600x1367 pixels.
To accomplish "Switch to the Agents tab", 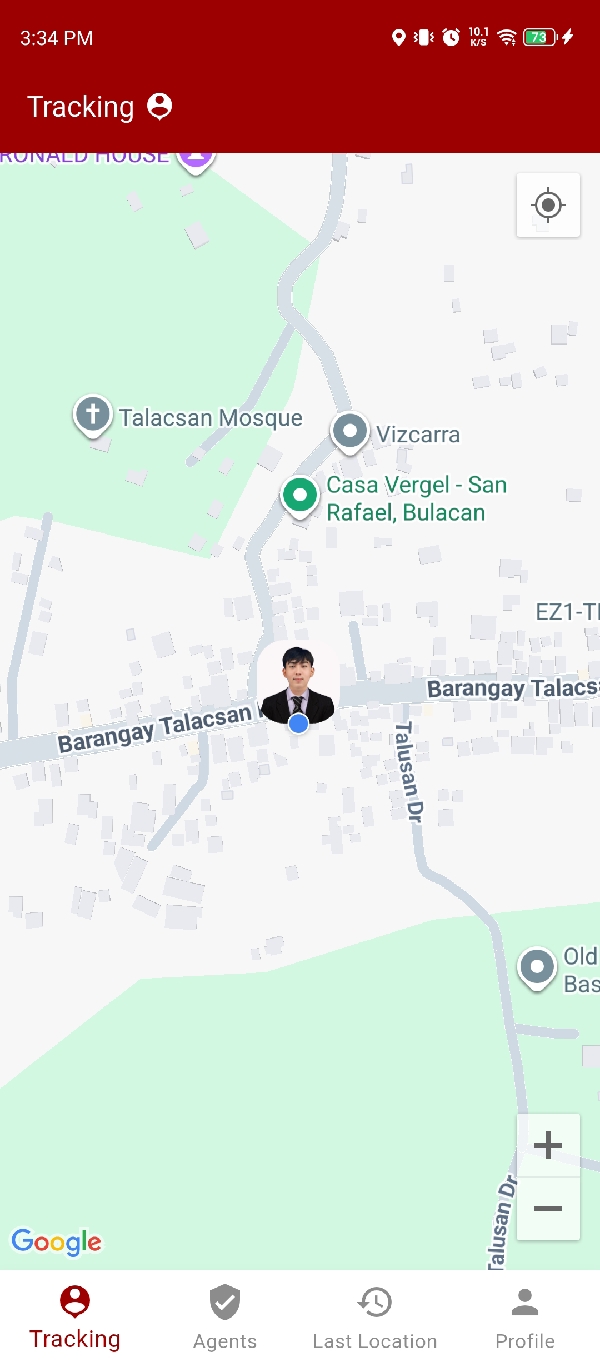I will click(x=225, y=1318).
